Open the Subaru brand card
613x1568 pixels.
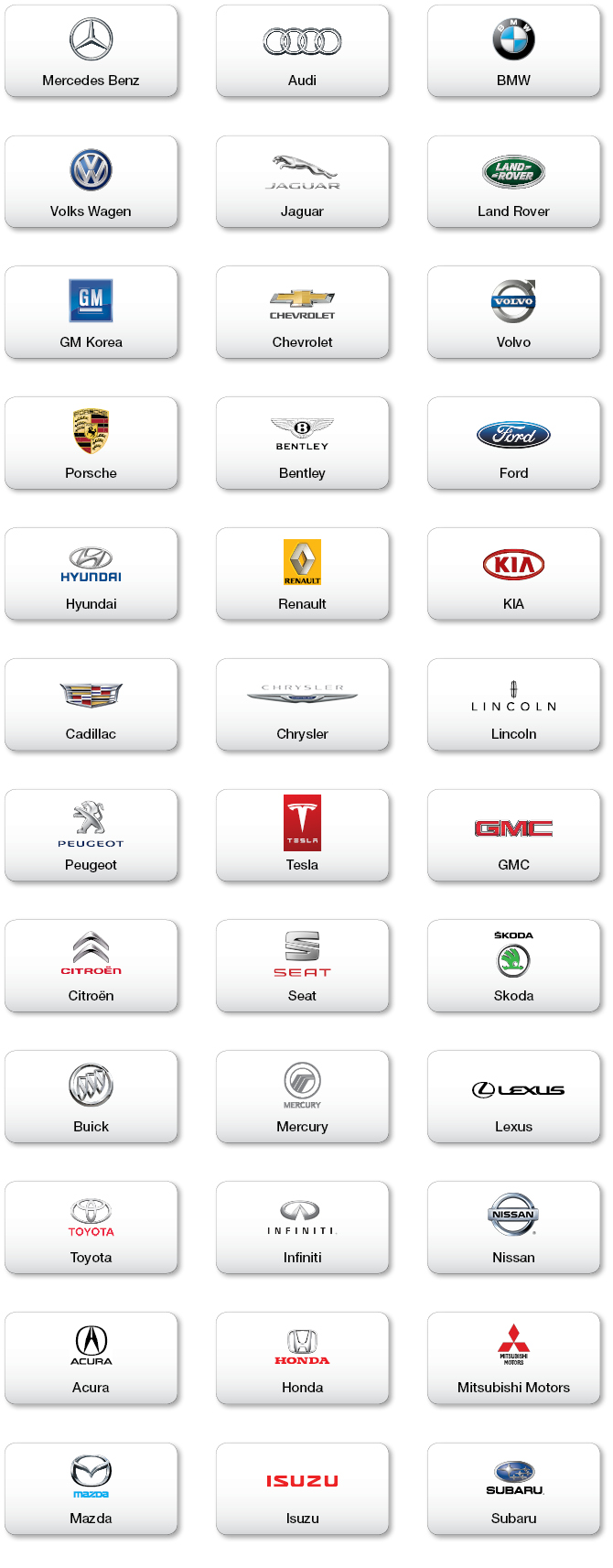513,1489
